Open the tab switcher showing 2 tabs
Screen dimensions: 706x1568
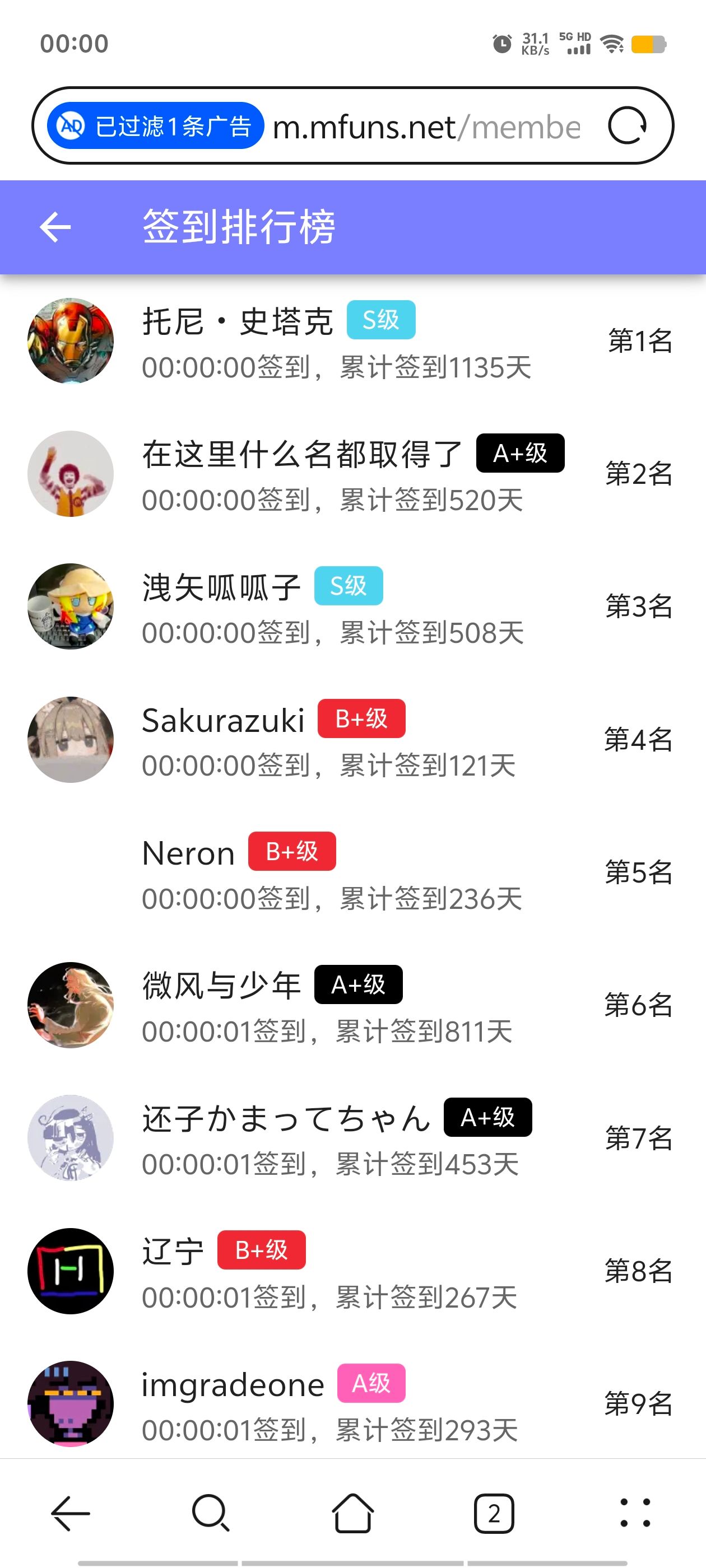point(494,1513)
